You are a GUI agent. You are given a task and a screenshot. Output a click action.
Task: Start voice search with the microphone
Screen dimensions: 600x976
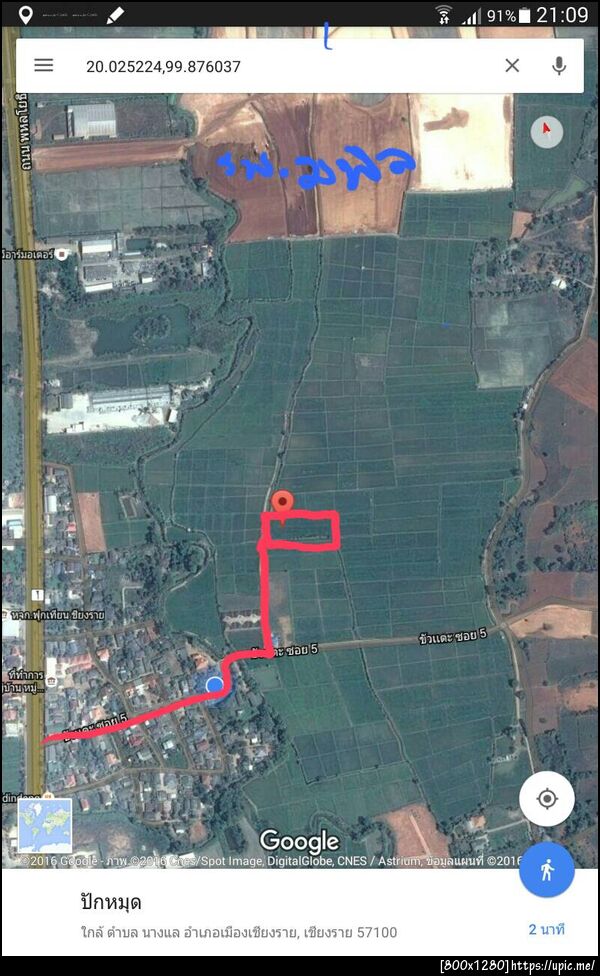point(559,66)
